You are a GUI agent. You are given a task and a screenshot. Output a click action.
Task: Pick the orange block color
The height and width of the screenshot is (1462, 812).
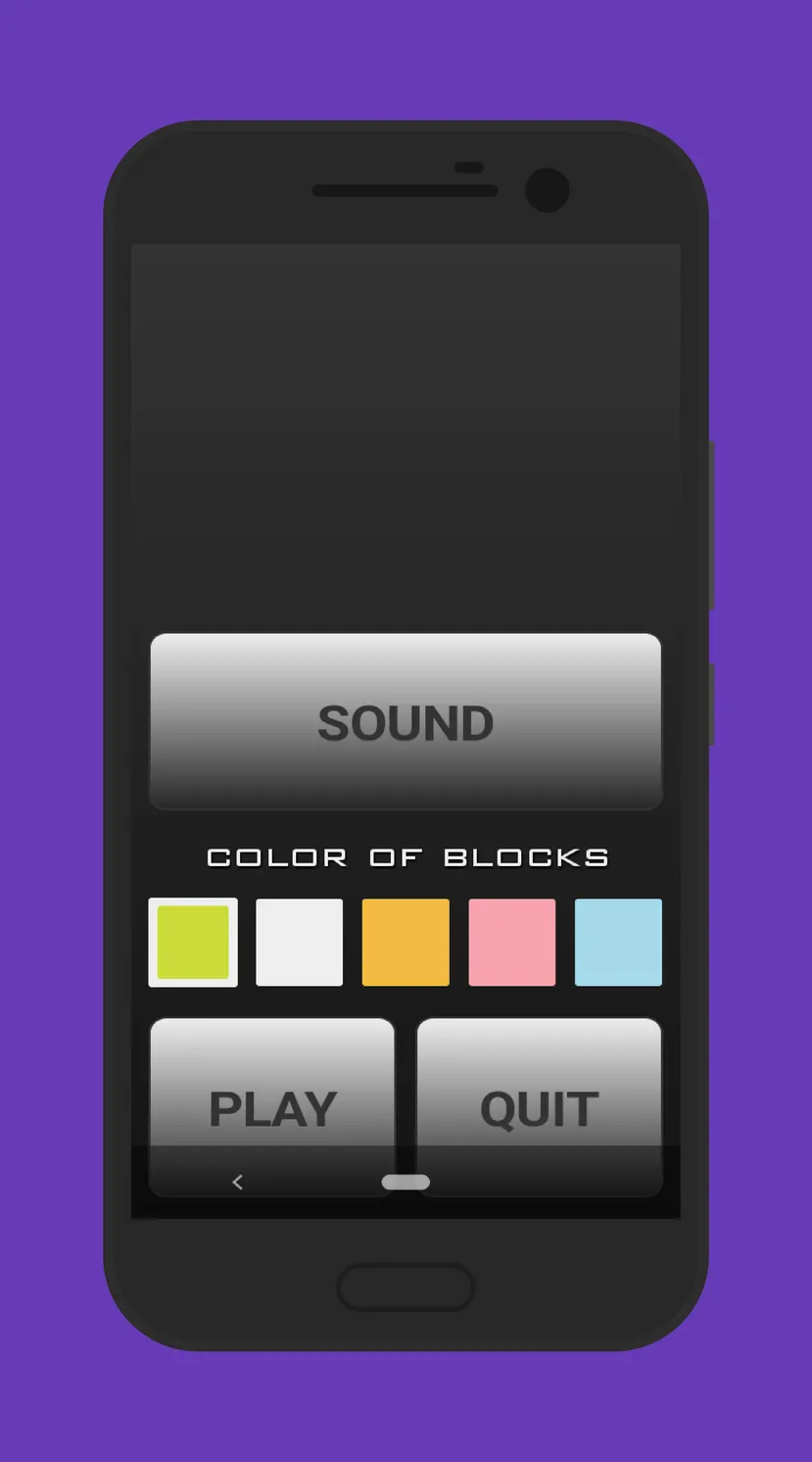[x=406, y=943]
